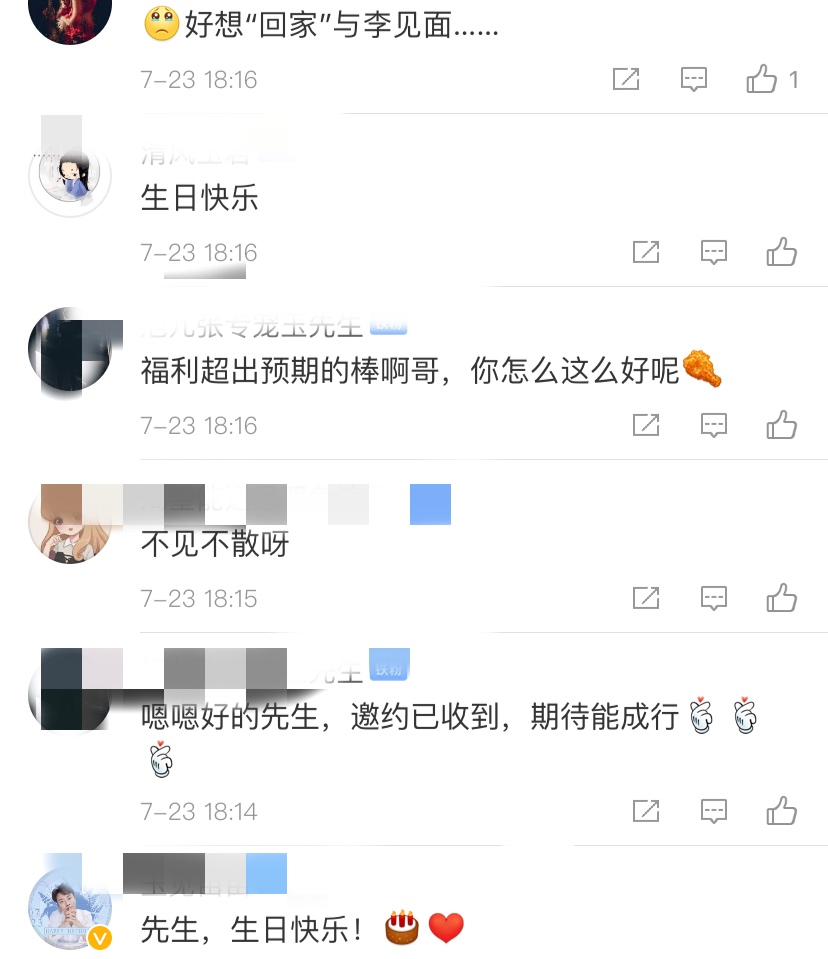Screen dimensions: 828x959
Task: Open the avatar of the first 生日快乐 commenter
Action: pos(69,176)
